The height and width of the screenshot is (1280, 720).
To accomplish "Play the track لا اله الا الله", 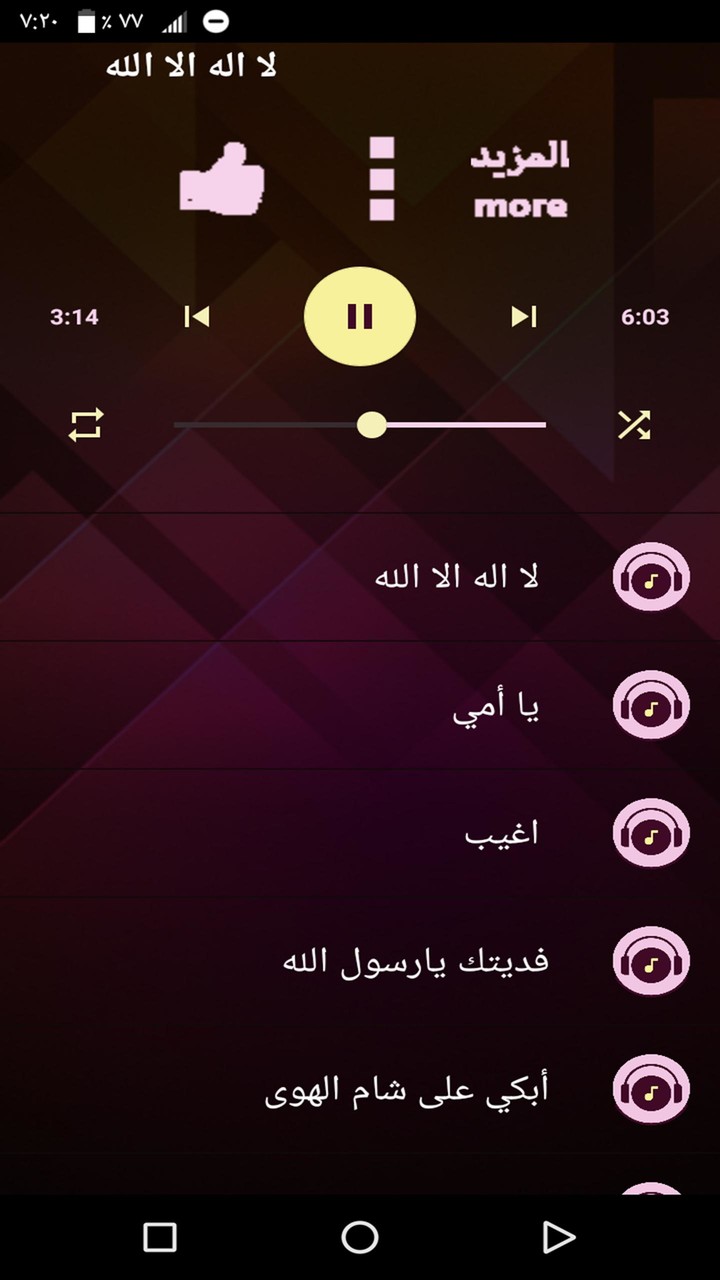I will point(457,577).
